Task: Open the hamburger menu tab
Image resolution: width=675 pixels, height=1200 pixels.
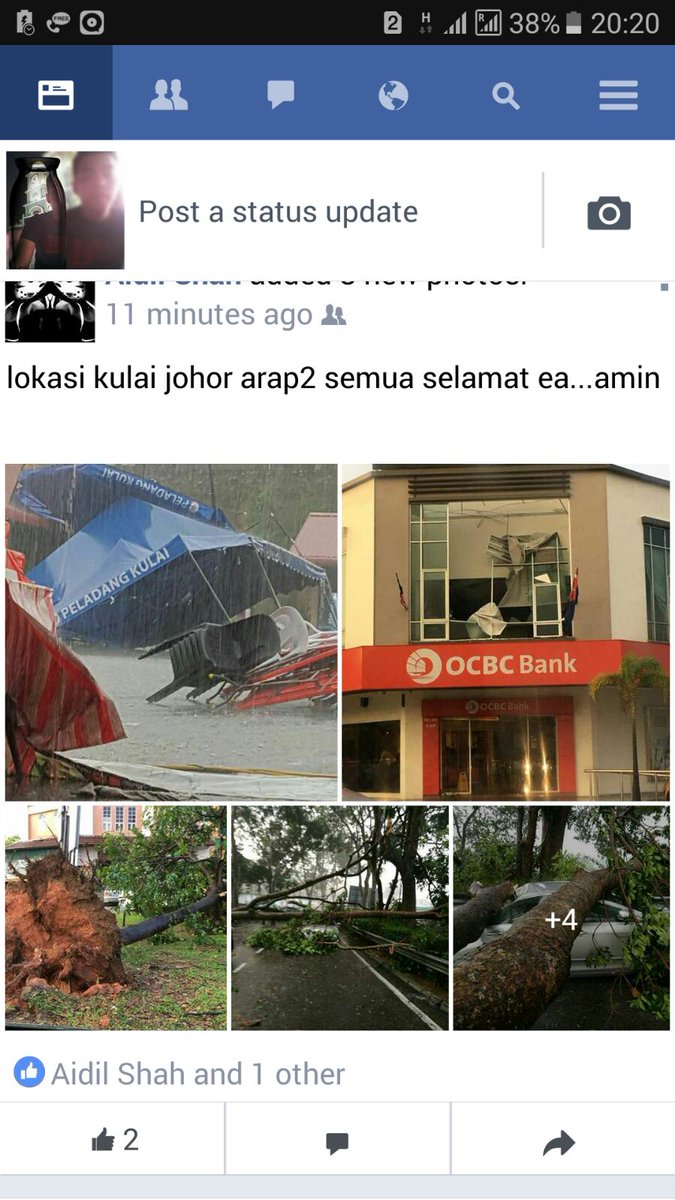Action: coord(618,95)
